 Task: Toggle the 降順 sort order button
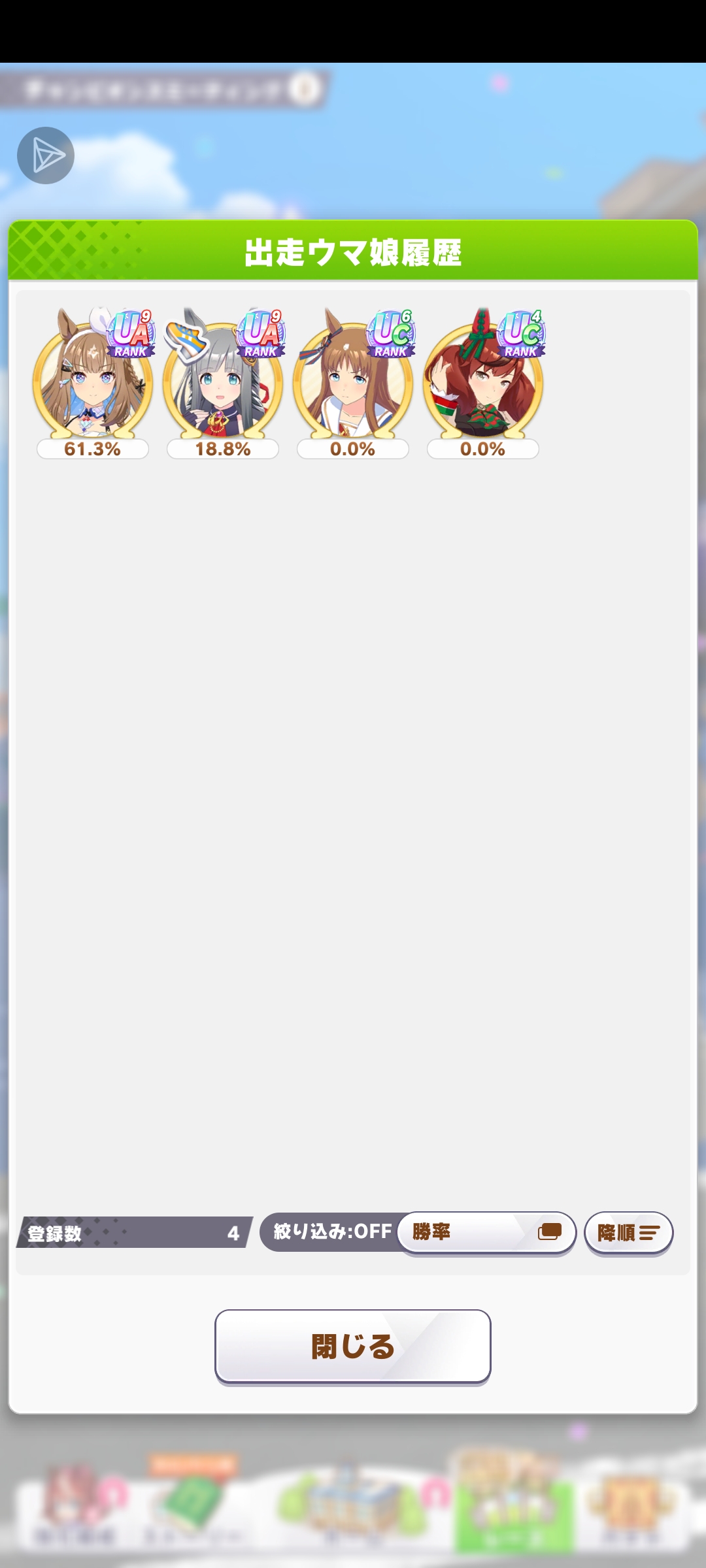pos(628,1233)
